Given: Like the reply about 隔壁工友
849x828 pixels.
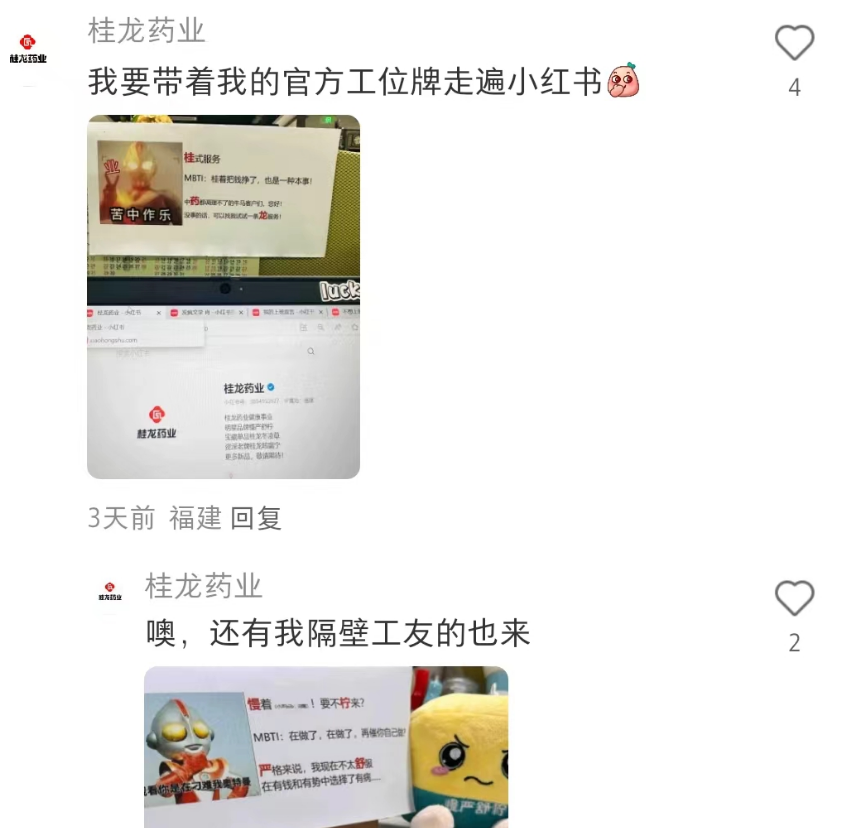Looking at the screenshot, I should (x=794, y=599).
